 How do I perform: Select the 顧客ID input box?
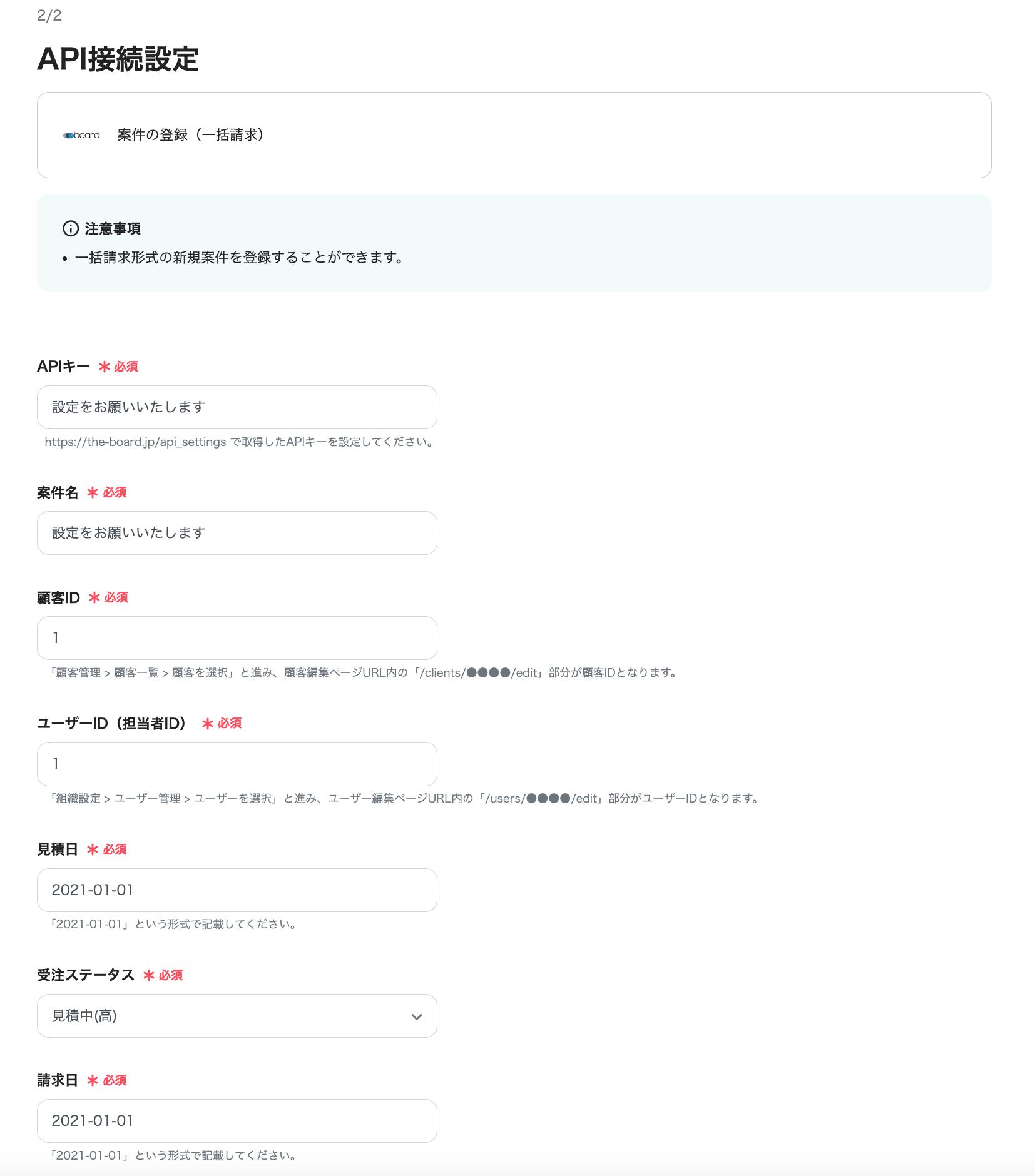pos(237,638)
